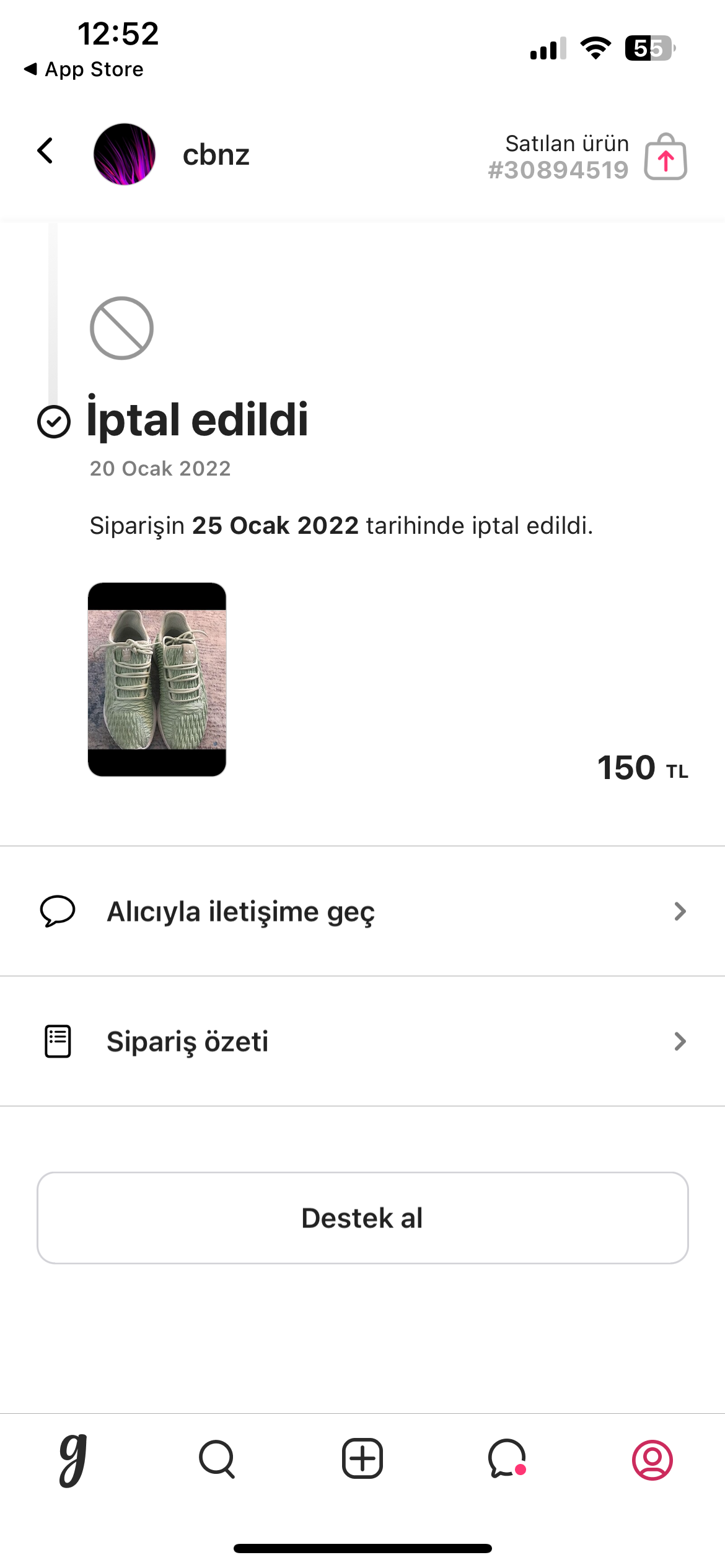This screenshot has height=1568, width=725.
Task: Select the profile tab
Action: click(x=652, y=1460)
